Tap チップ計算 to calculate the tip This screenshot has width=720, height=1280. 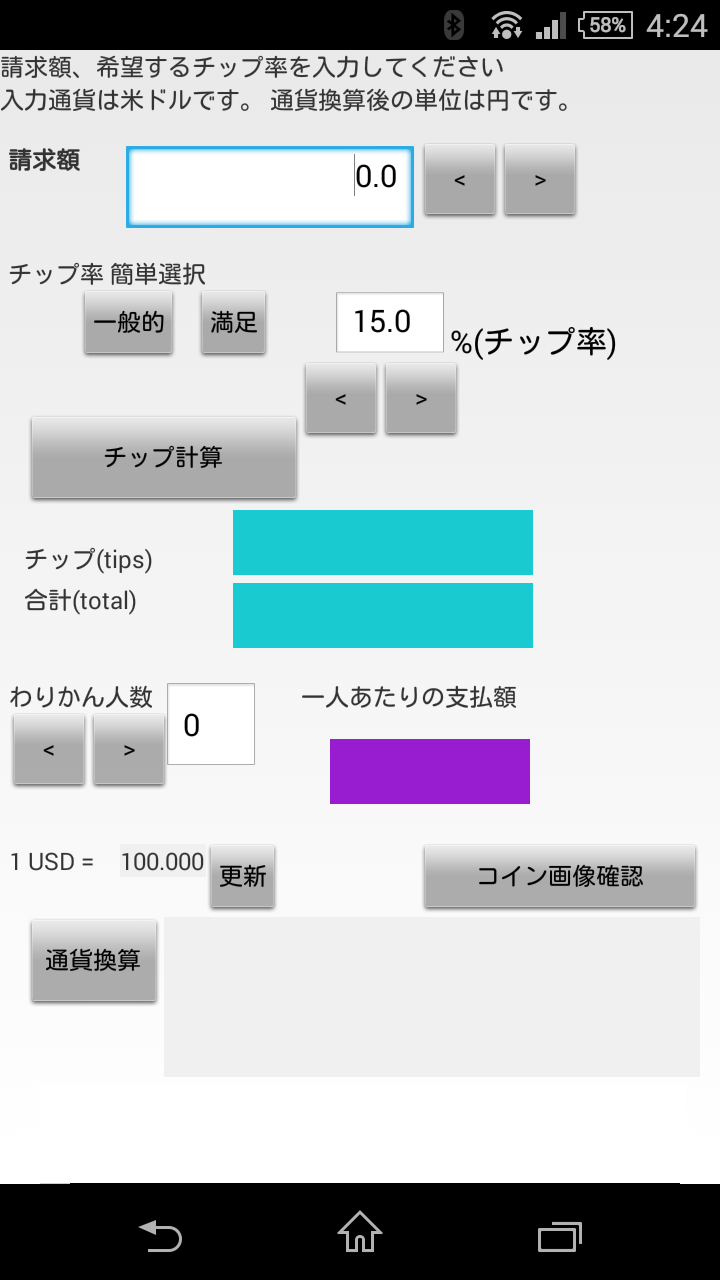point(163,456)
